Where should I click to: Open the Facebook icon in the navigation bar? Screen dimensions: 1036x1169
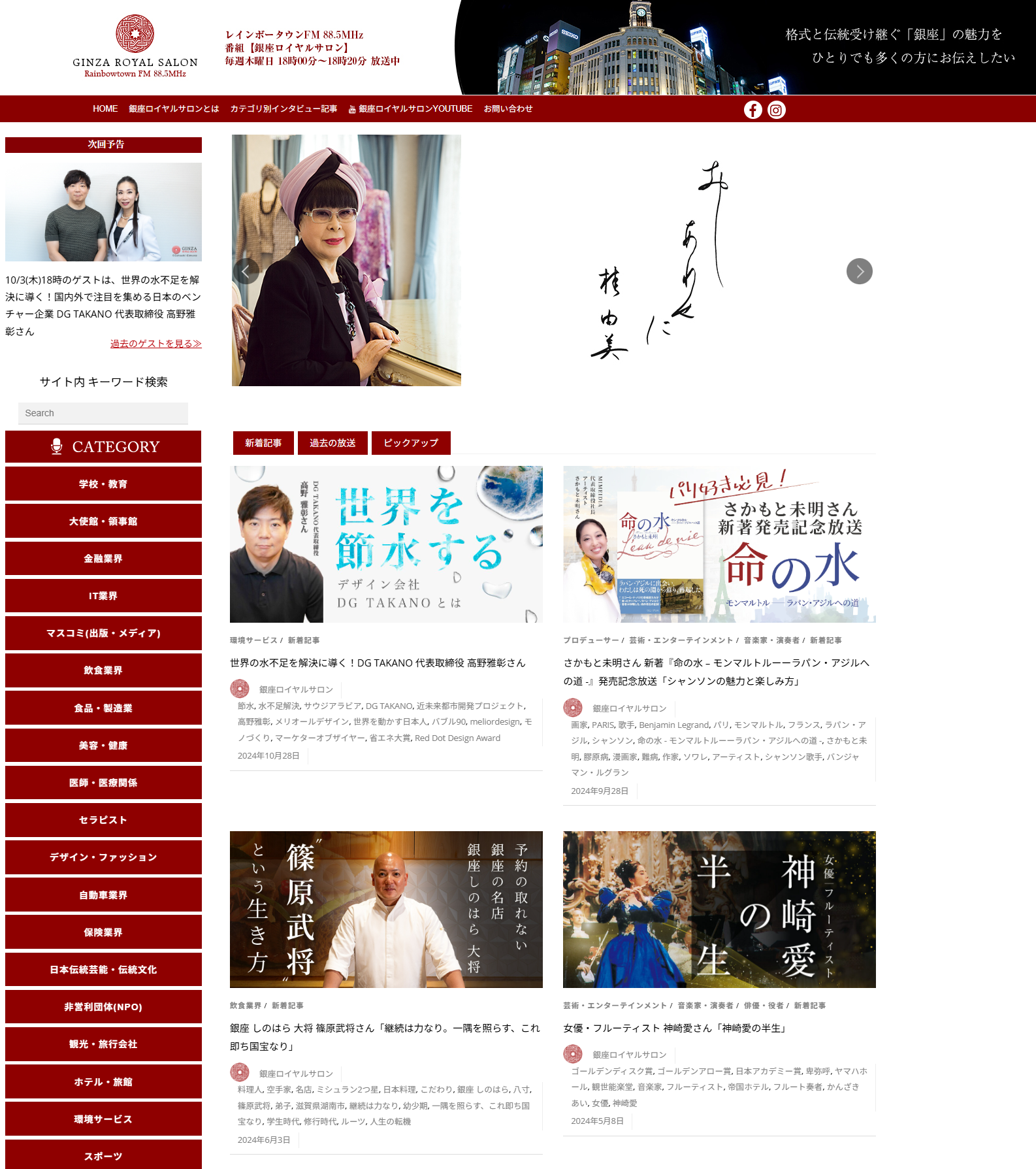[x=753, y=110]
